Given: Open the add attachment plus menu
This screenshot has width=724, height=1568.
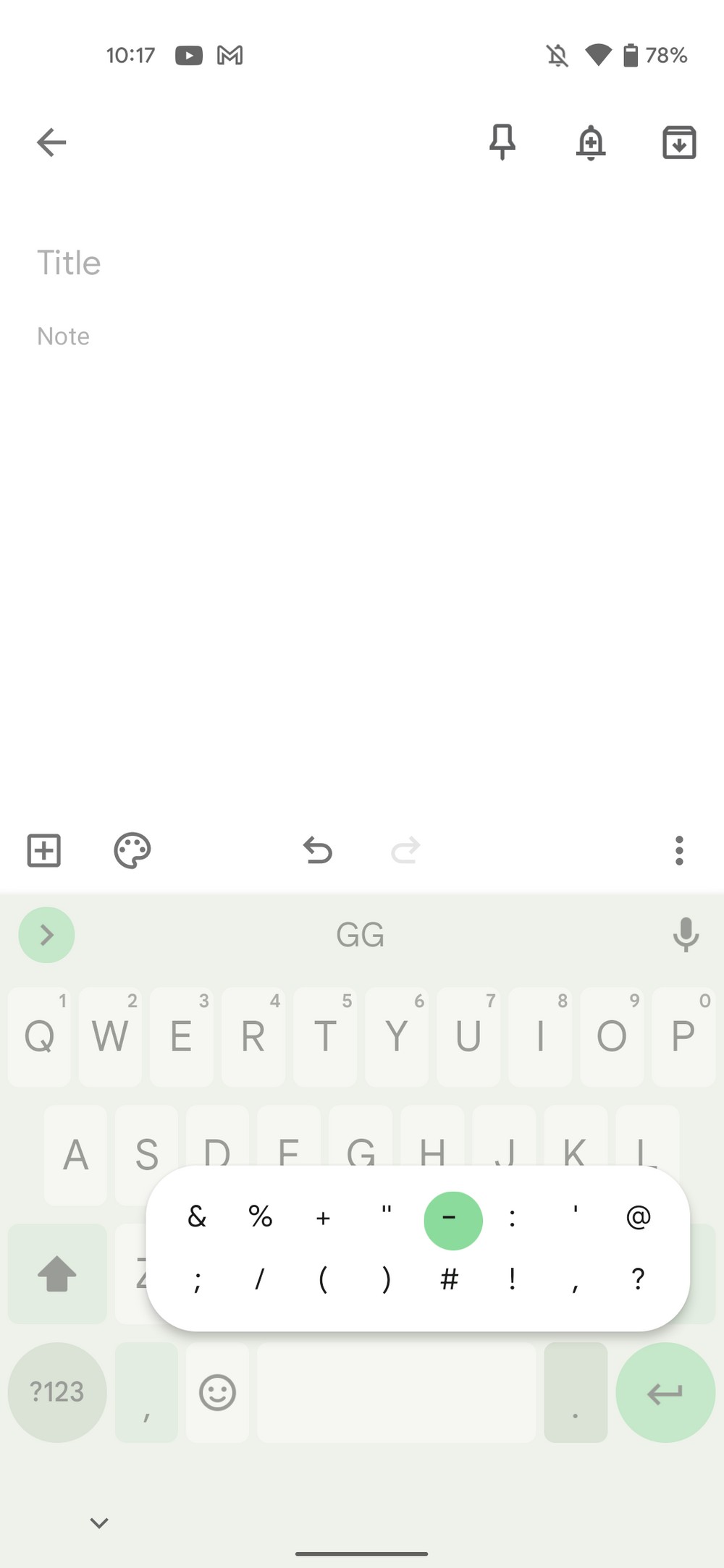Looking at the screenshot, I should (x=44, y=850).
